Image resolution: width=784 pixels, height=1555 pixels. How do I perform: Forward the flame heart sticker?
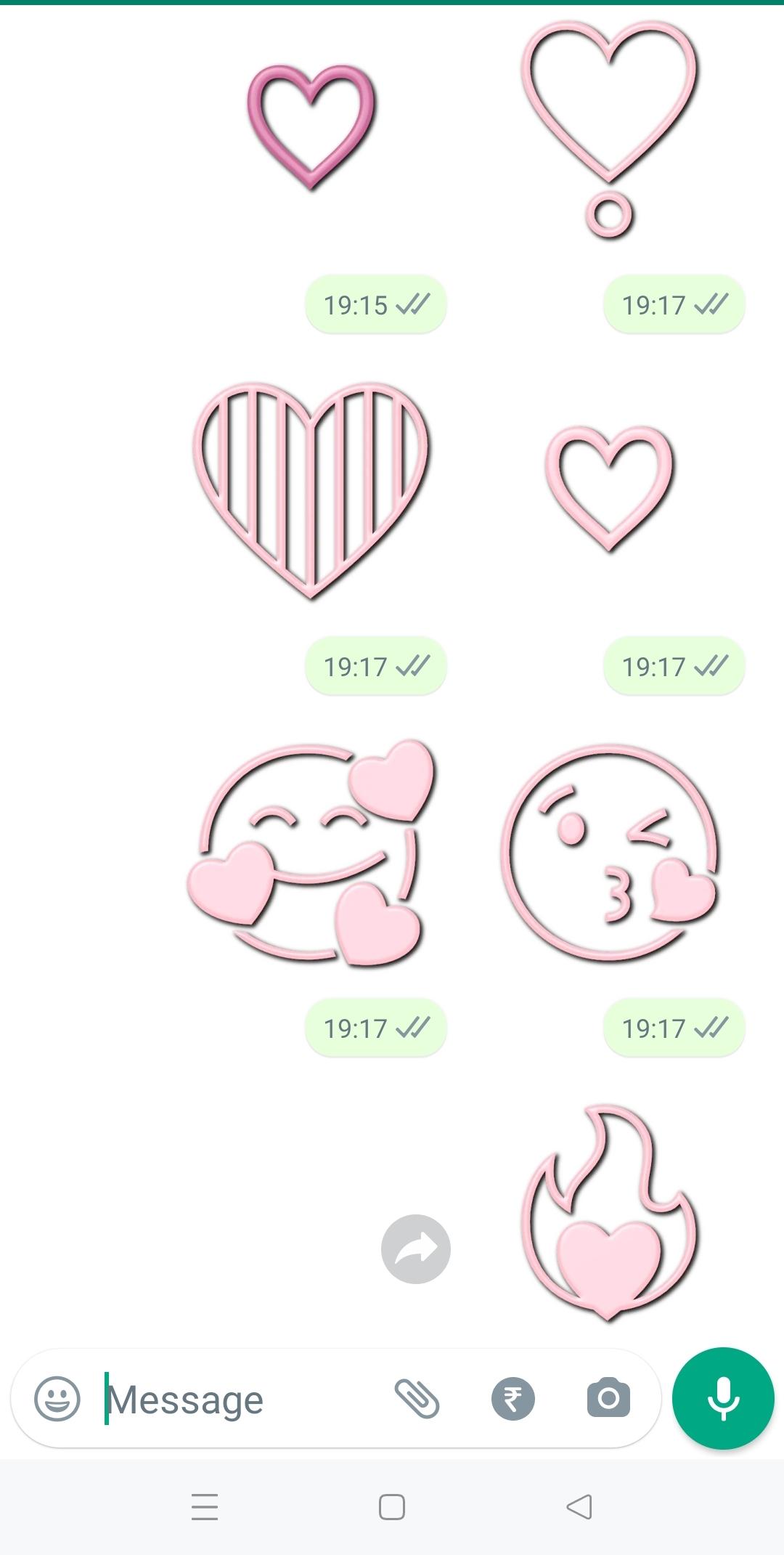tap(416, 1249)
